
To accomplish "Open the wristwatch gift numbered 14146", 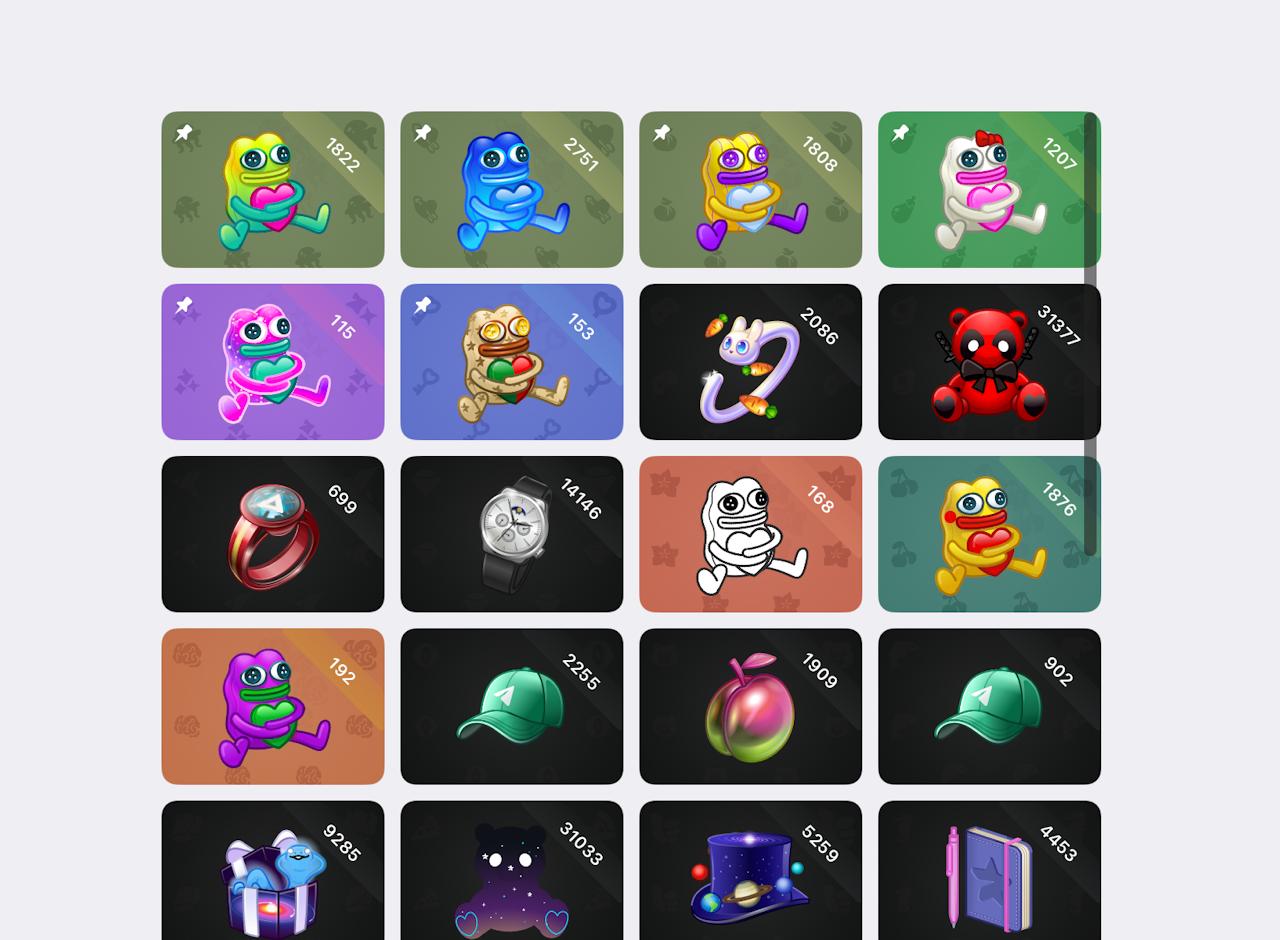I will (x=511, y=534).
